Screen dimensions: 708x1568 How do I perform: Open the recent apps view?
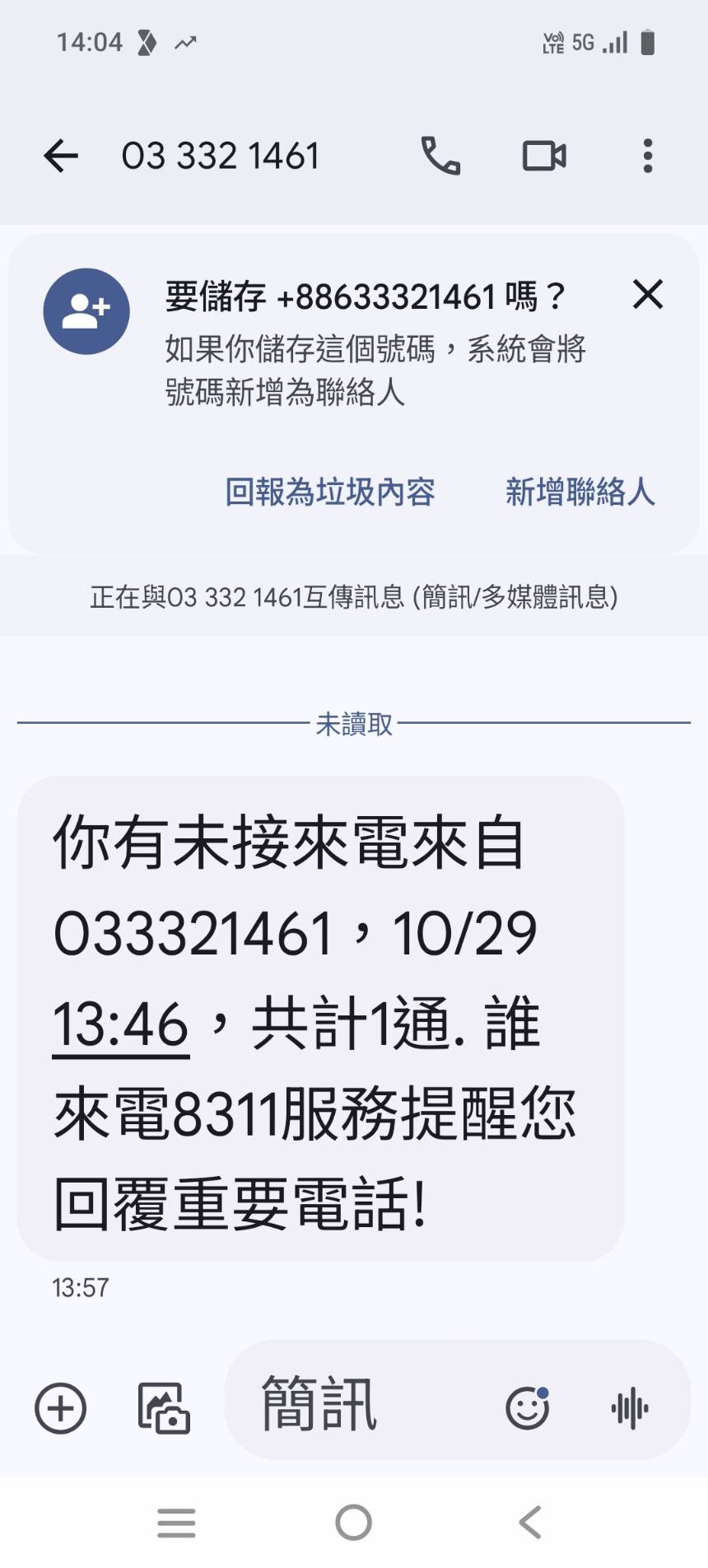coord(176,1523)
